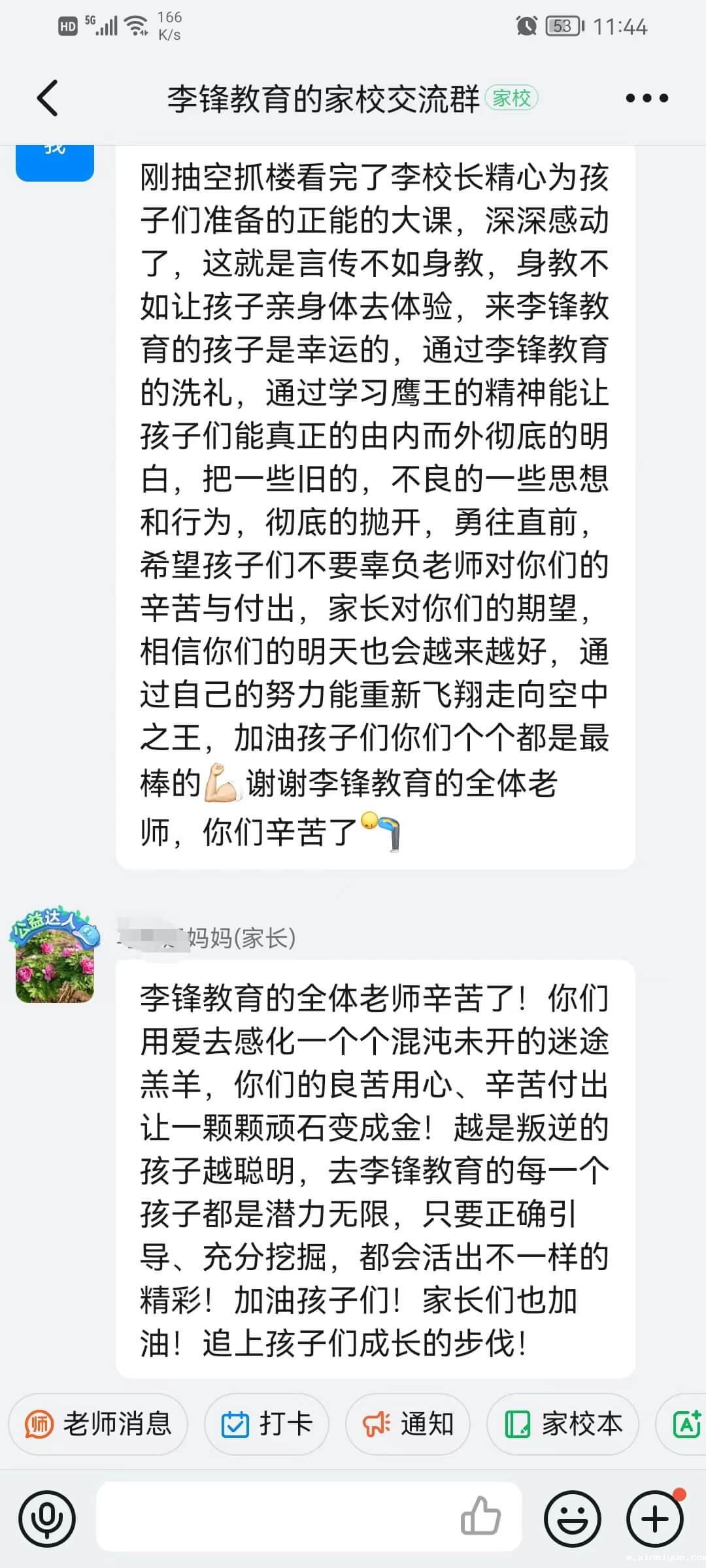Tap the 家校 tag next to group name
Screen dimensions: 706x1568
(513, 97)
